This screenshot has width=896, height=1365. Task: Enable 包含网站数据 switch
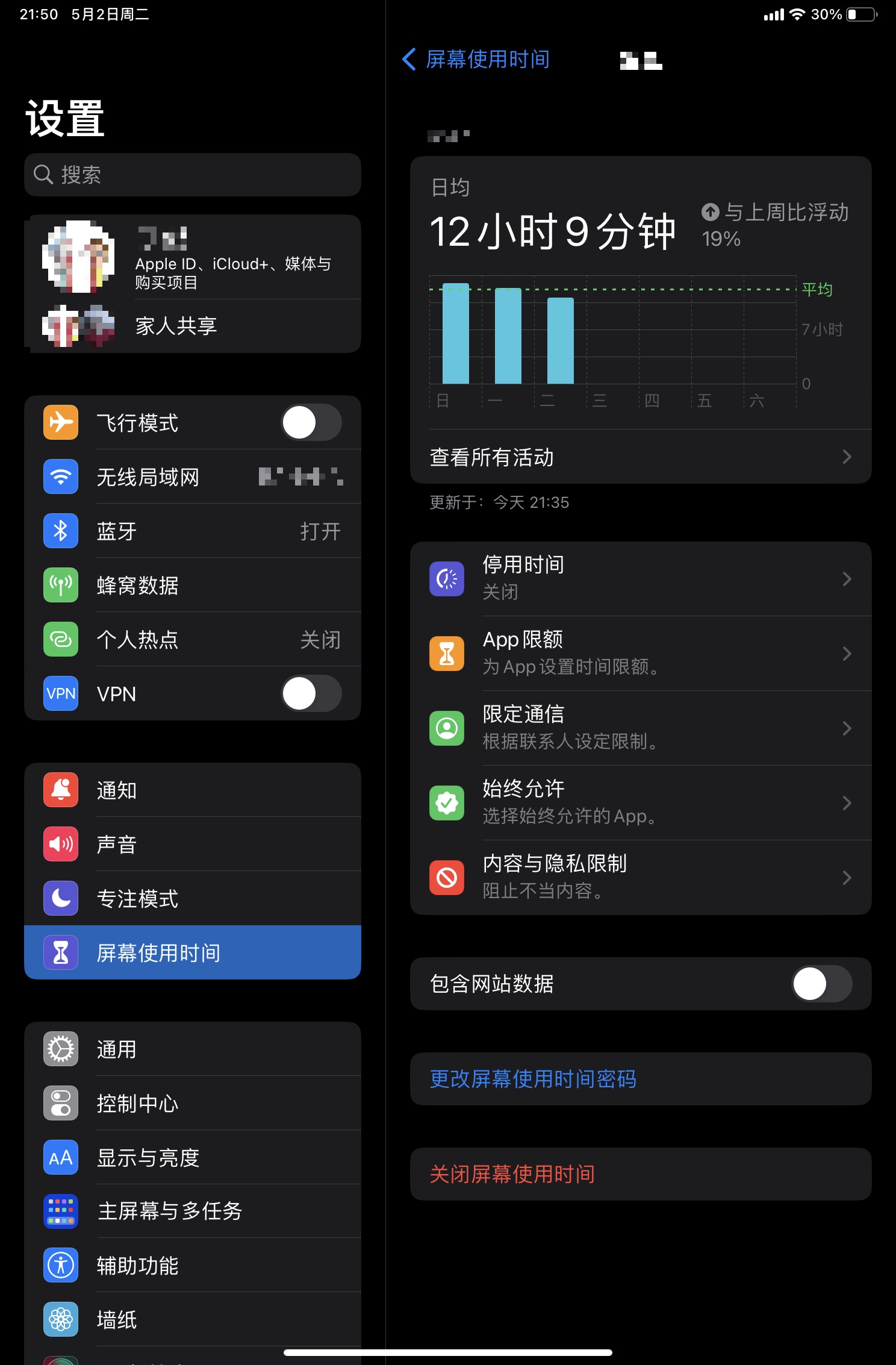pos(821,984)
